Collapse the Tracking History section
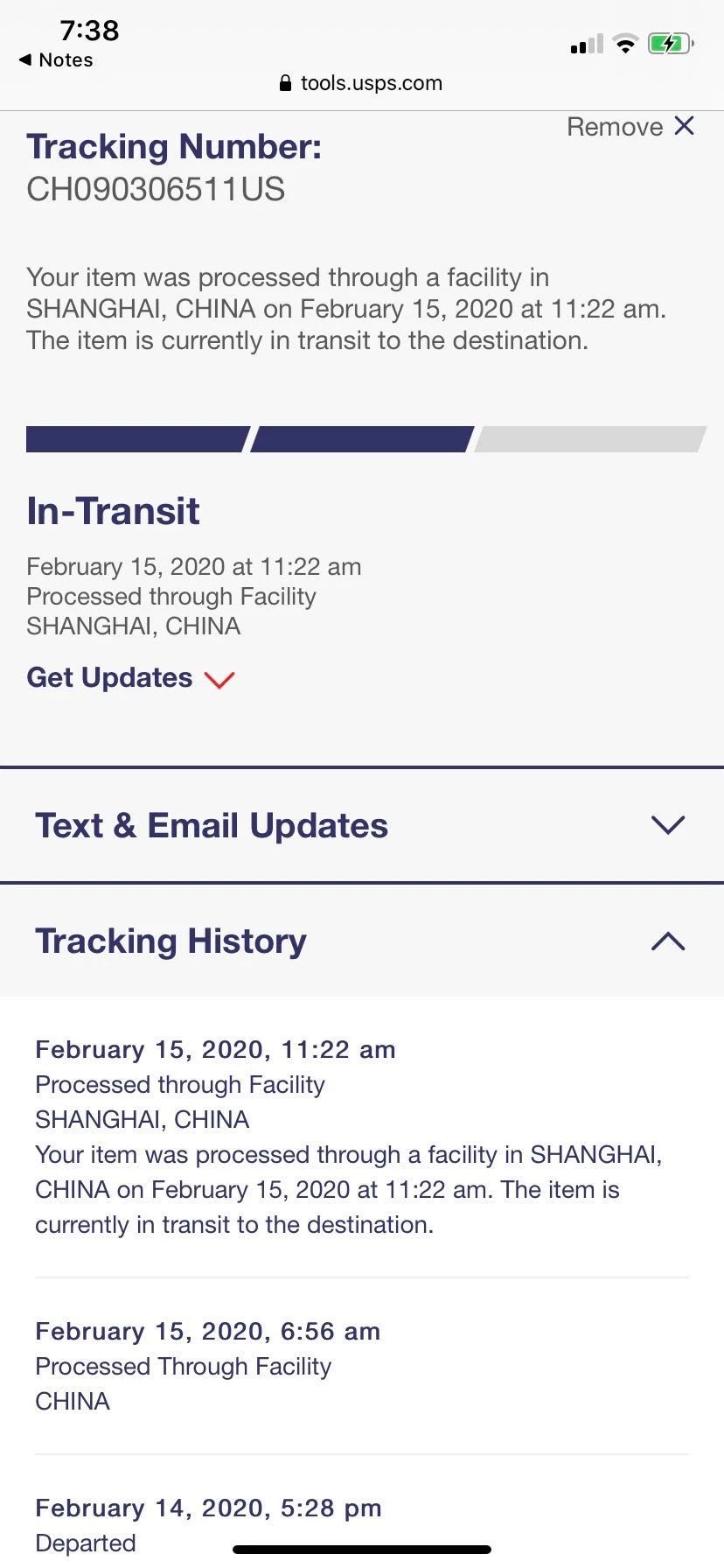724x1568 pixels. [362, 941]
